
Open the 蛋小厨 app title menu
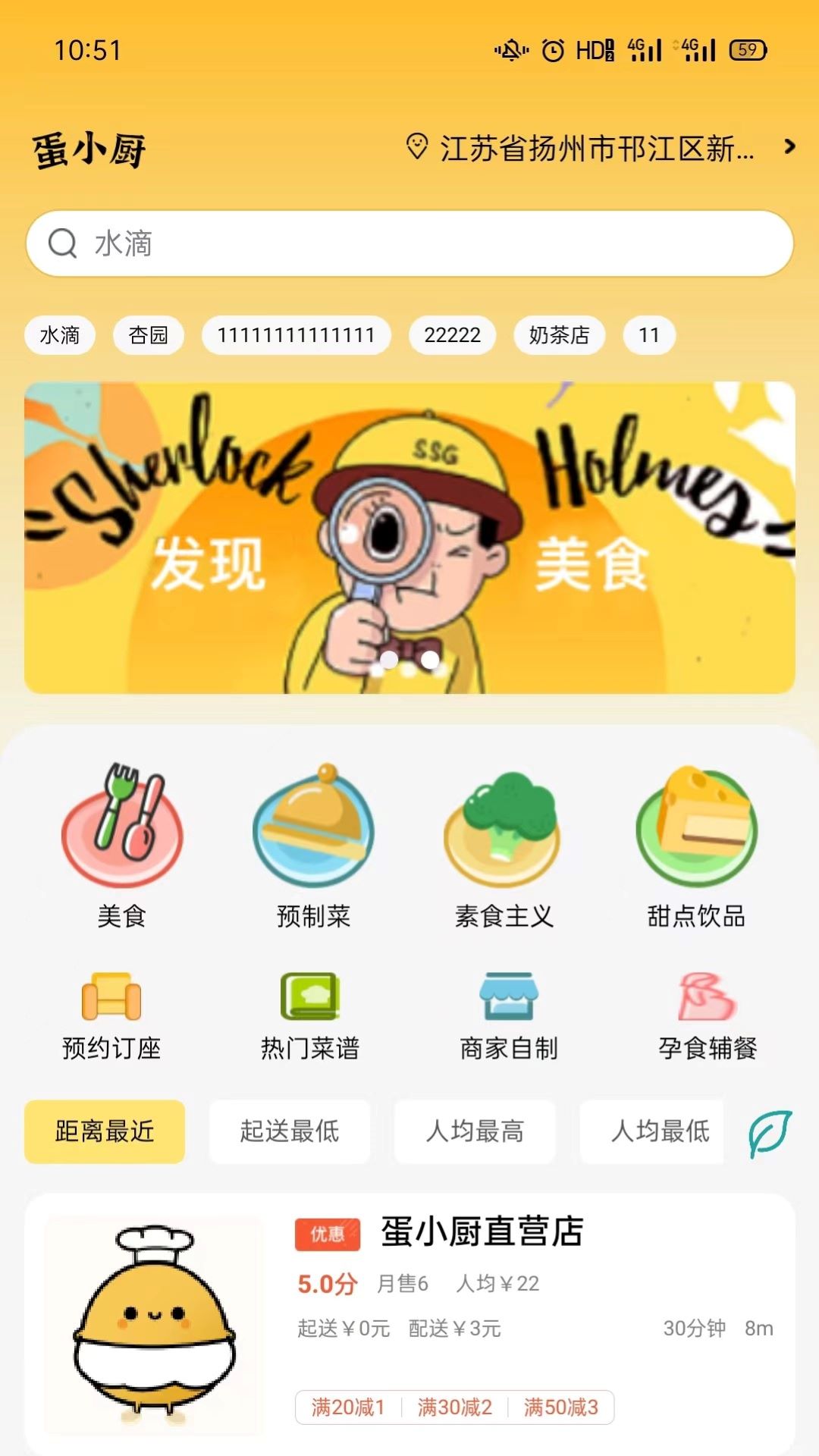(88, 149)
